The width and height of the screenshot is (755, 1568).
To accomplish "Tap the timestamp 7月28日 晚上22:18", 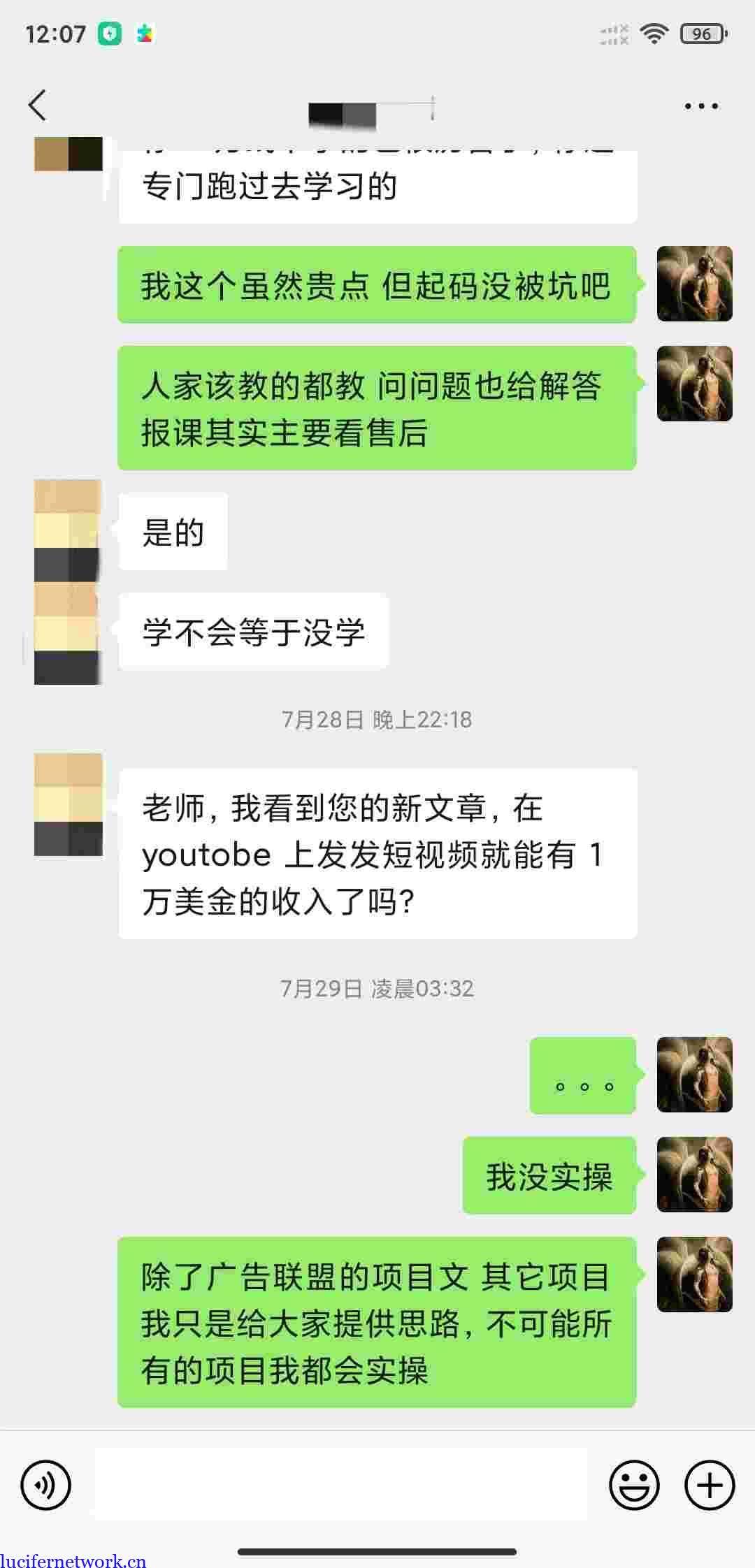I will click(377, 718).
